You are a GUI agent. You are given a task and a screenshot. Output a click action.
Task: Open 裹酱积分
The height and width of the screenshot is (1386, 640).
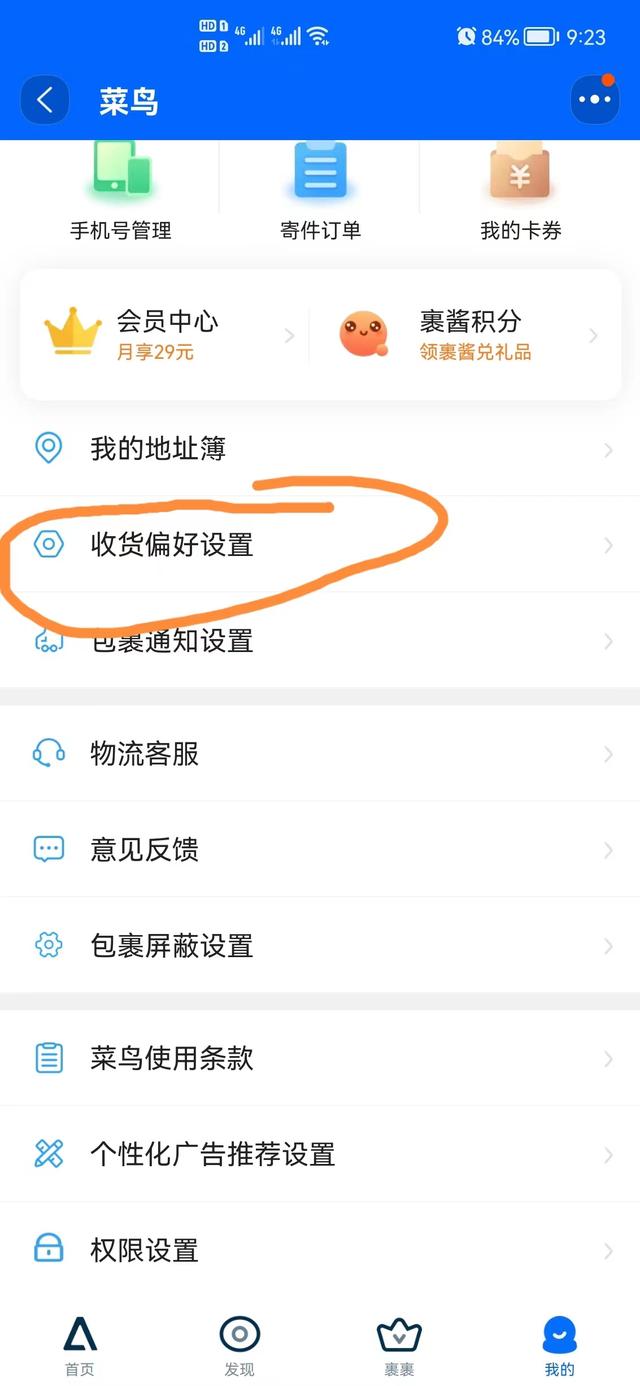point(466,335)
